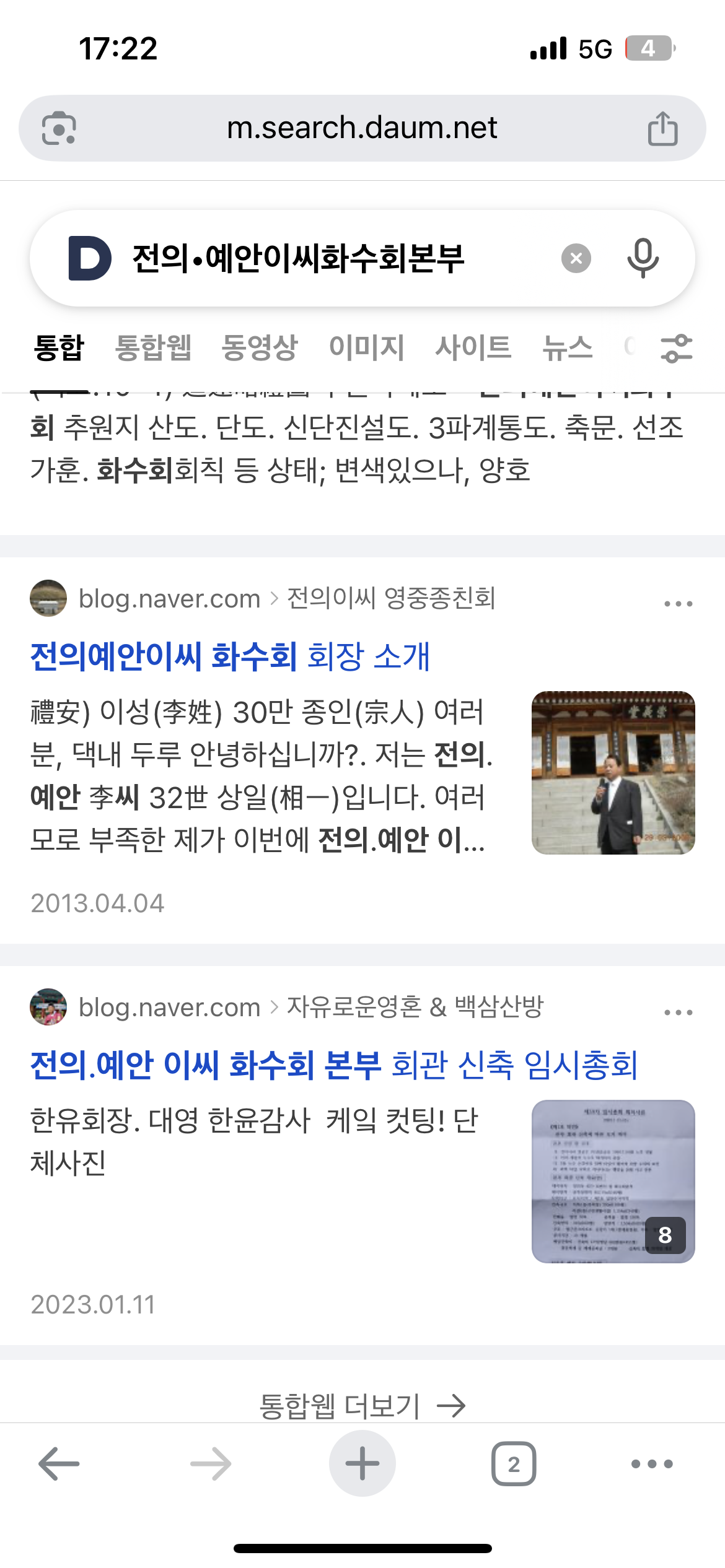Viewport: 725px width, 1568px height.
Task: Start voice search with the microphone
Action: point(643,258)
